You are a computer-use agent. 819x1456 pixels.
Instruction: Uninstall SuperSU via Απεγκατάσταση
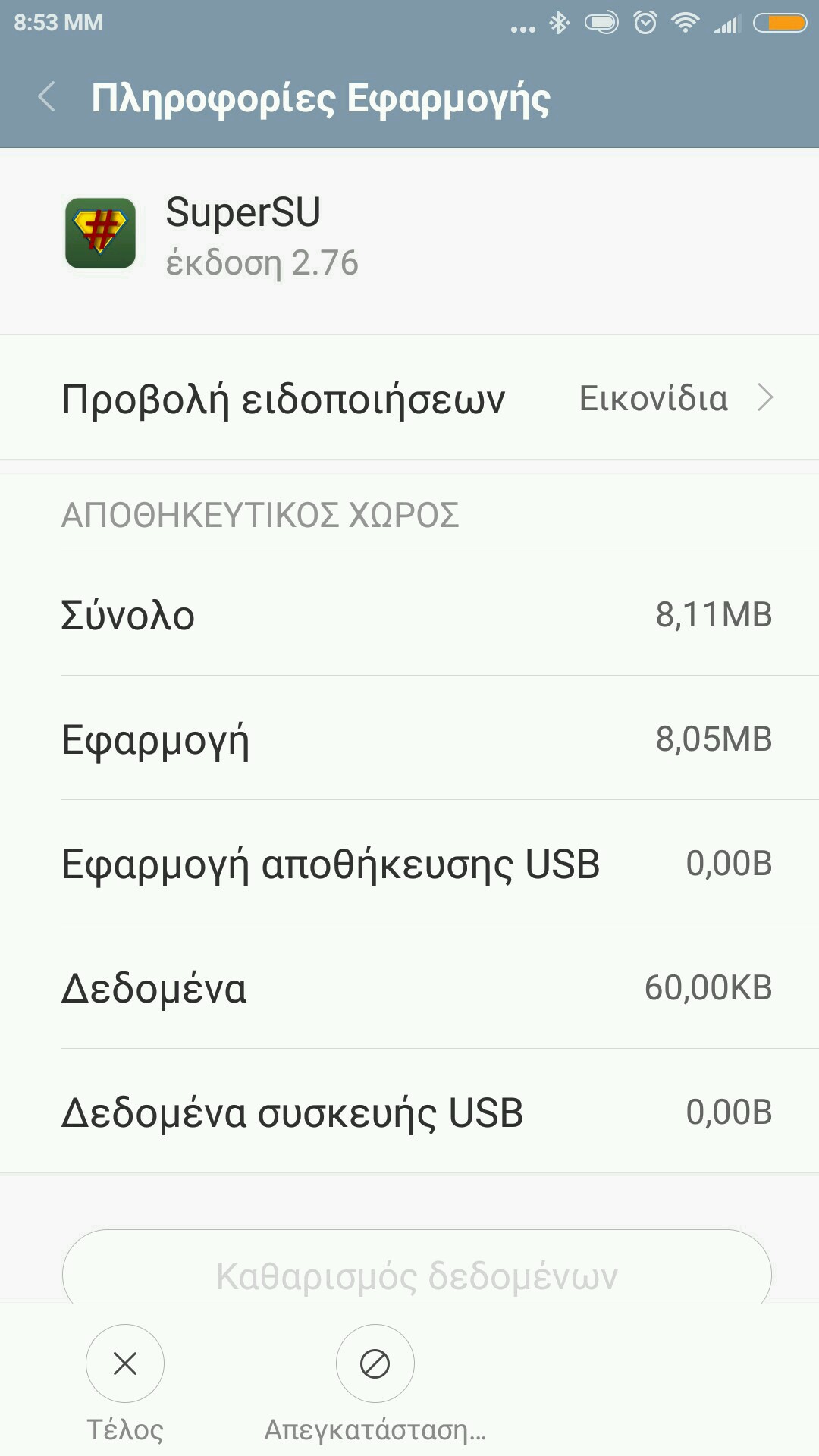375,1363
